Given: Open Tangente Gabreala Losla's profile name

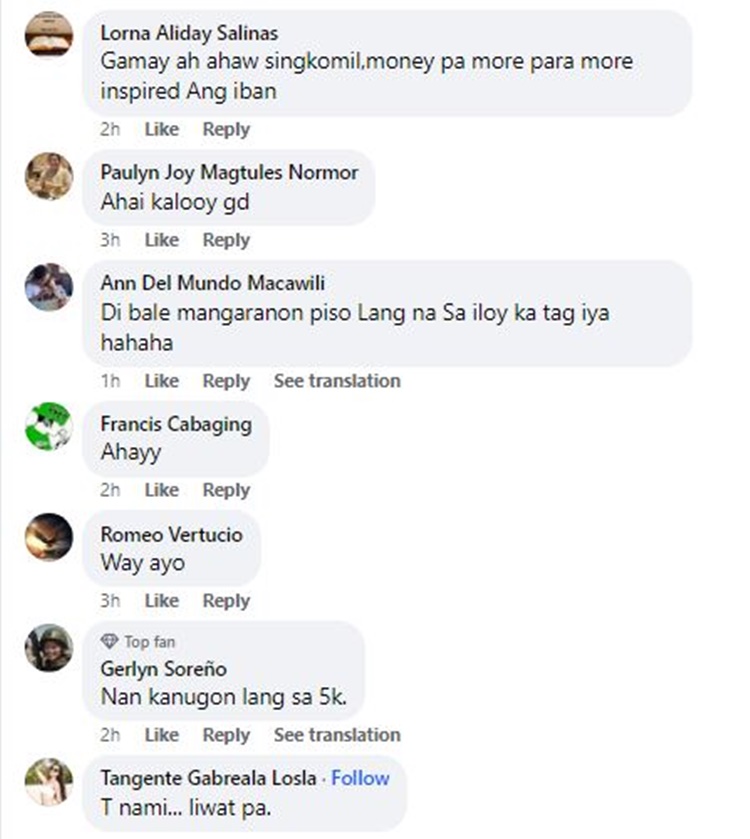Looking at the screenshot, I should tap(209, 778).
